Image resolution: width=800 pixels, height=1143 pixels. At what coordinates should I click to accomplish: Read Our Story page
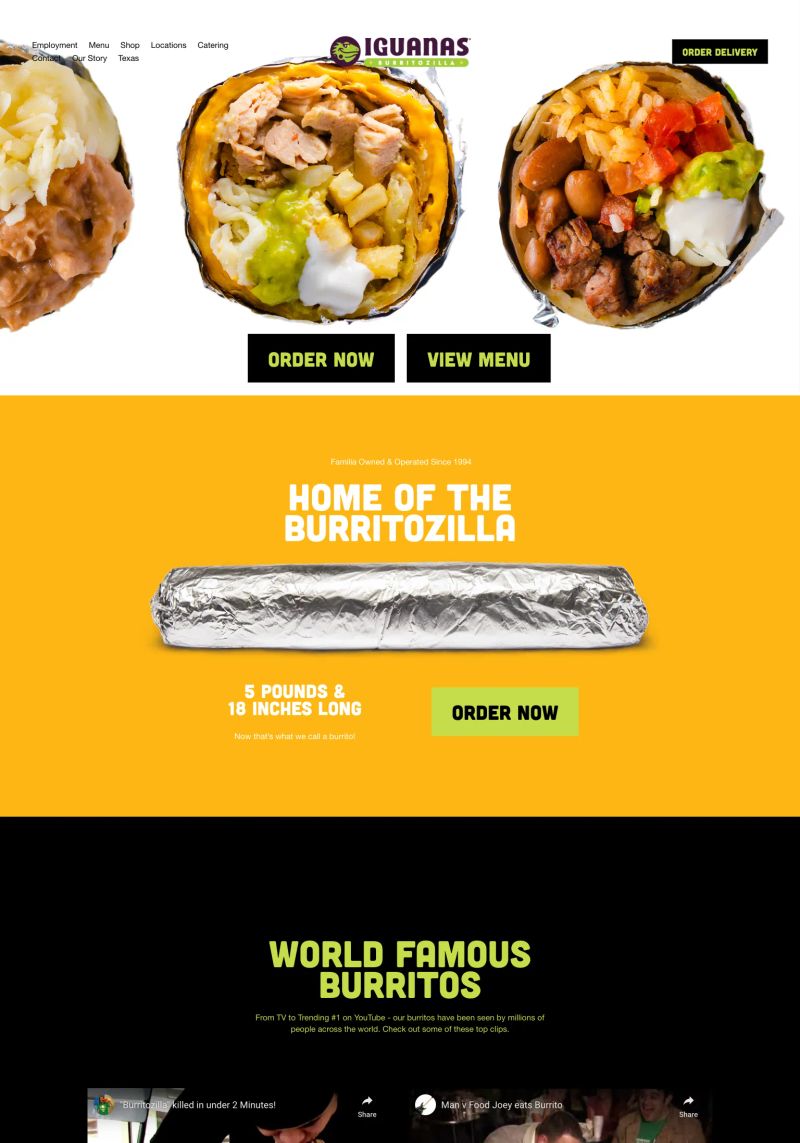[89, 58]
